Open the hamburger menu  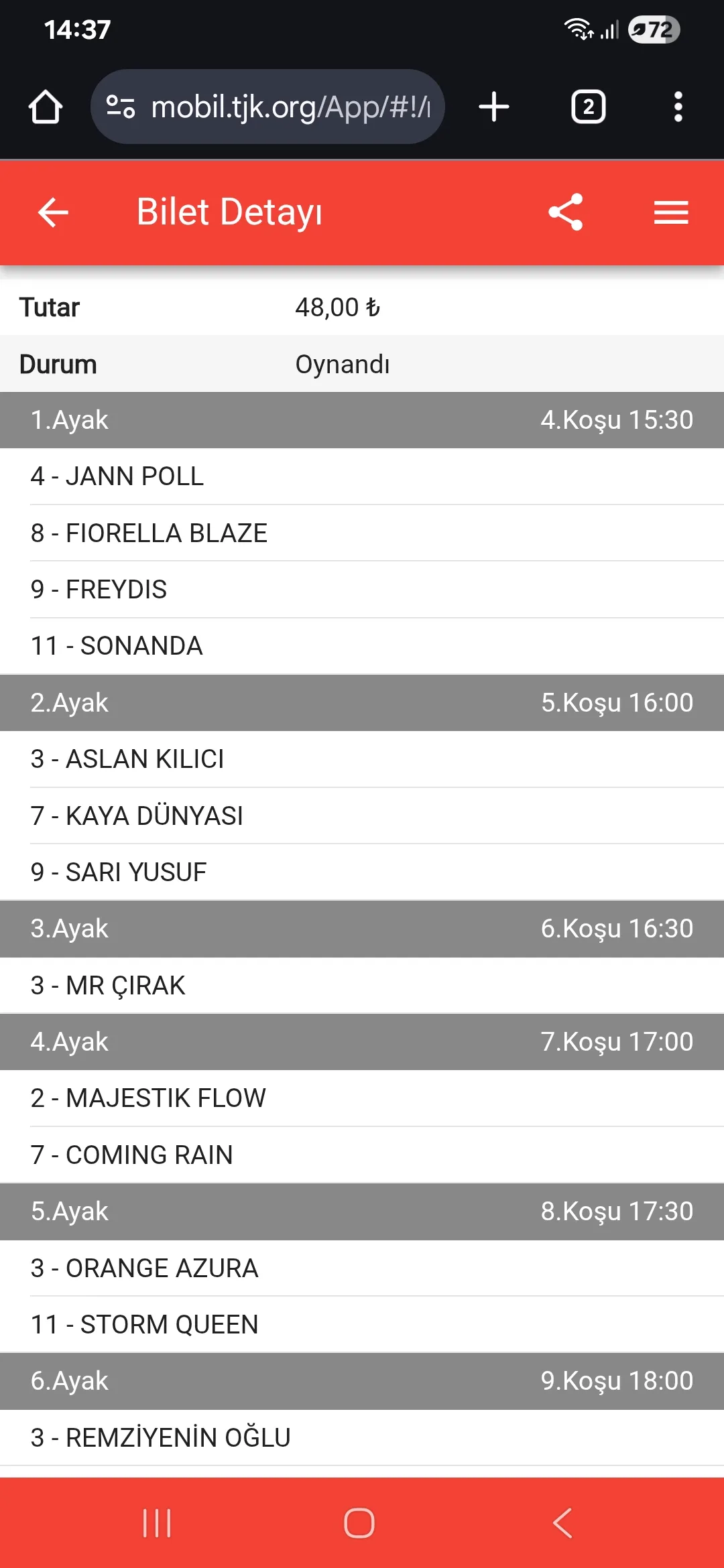671,213
